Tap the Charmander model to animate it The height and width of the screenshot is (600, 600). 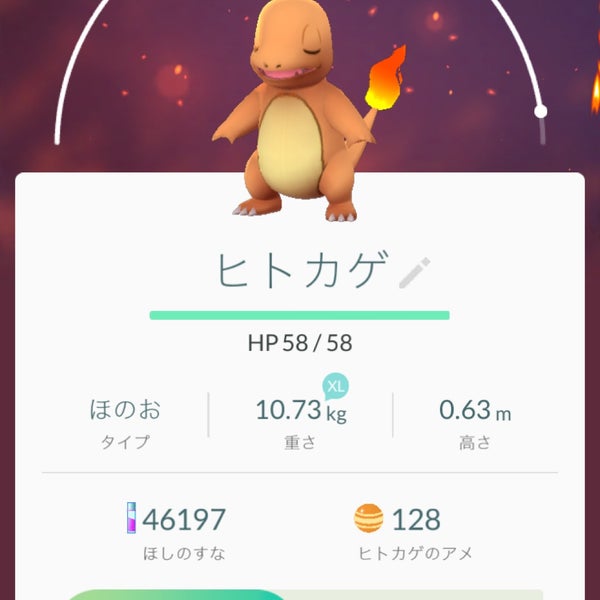coord(292,120)
